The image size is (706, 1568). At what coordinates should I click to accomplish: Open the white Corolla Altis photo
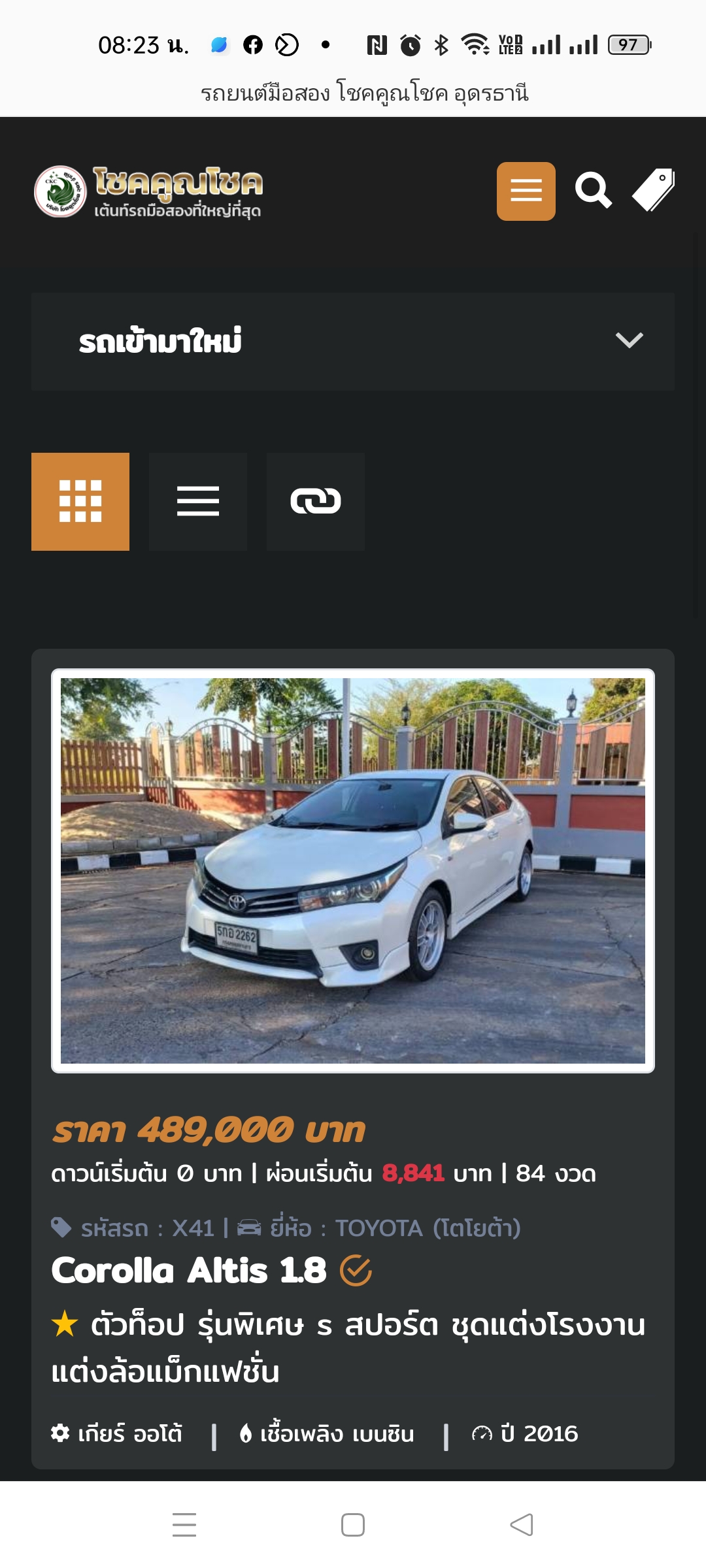point(353,870)
